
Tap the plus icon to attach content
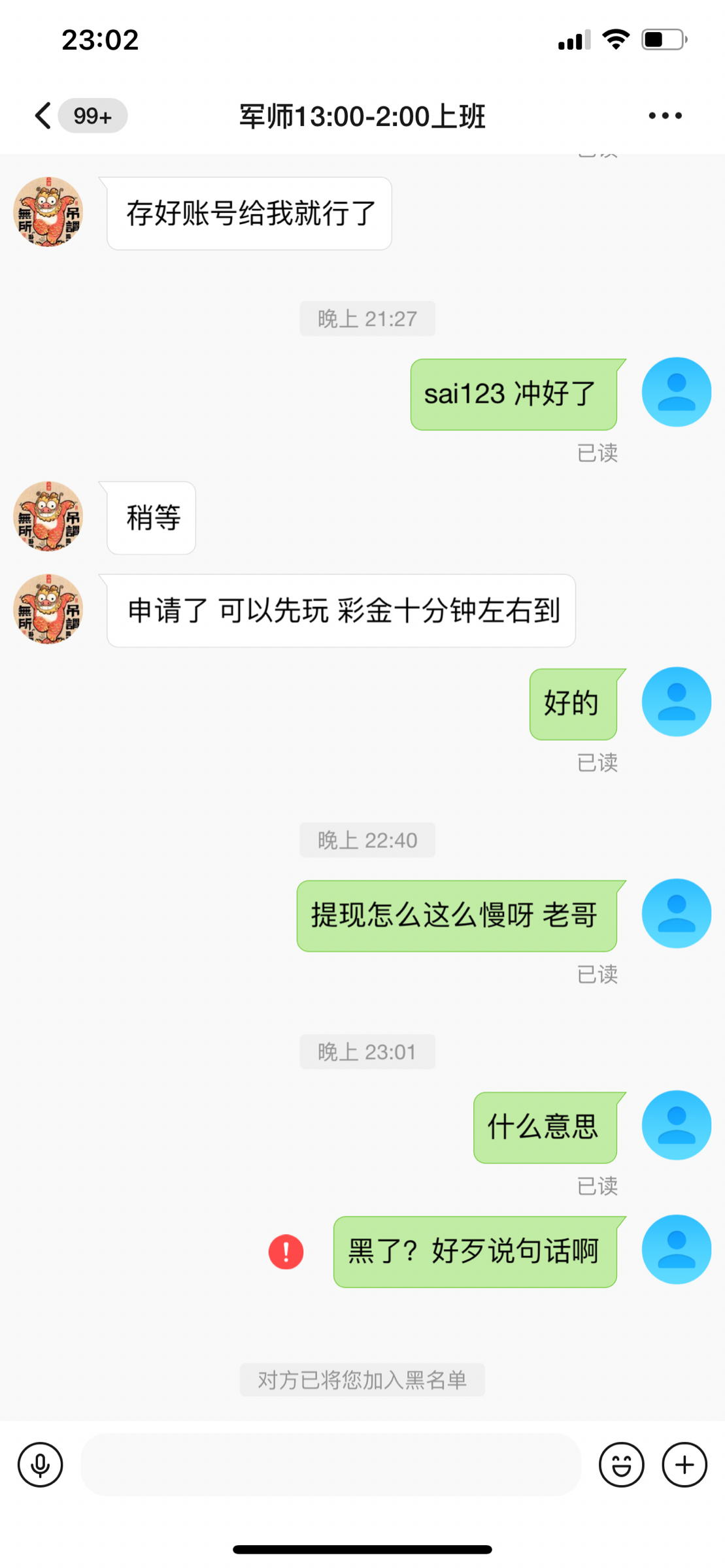684,1464
